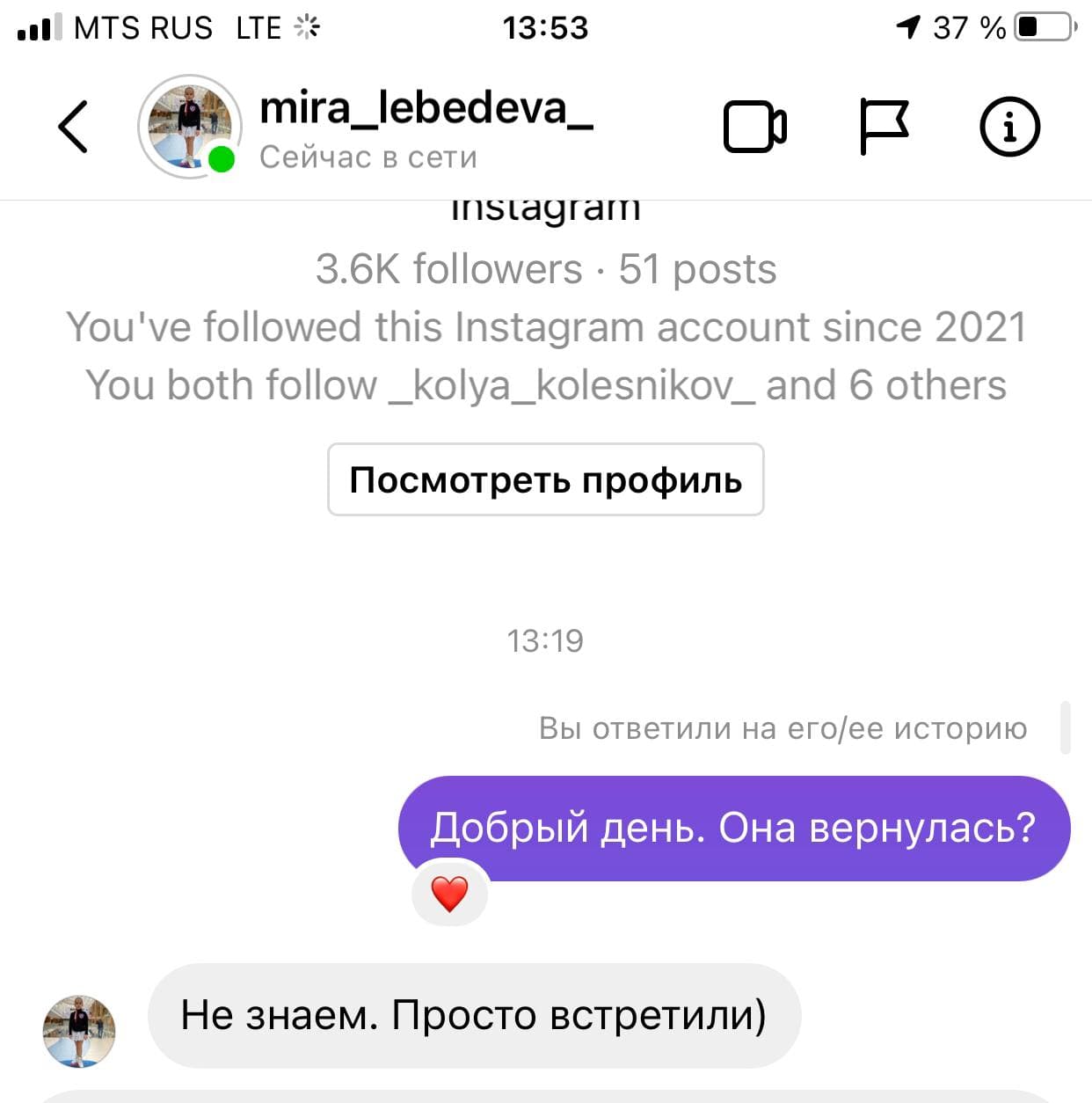
Task: Tap the Посмотреть профиль button
Action: point(545,480)
